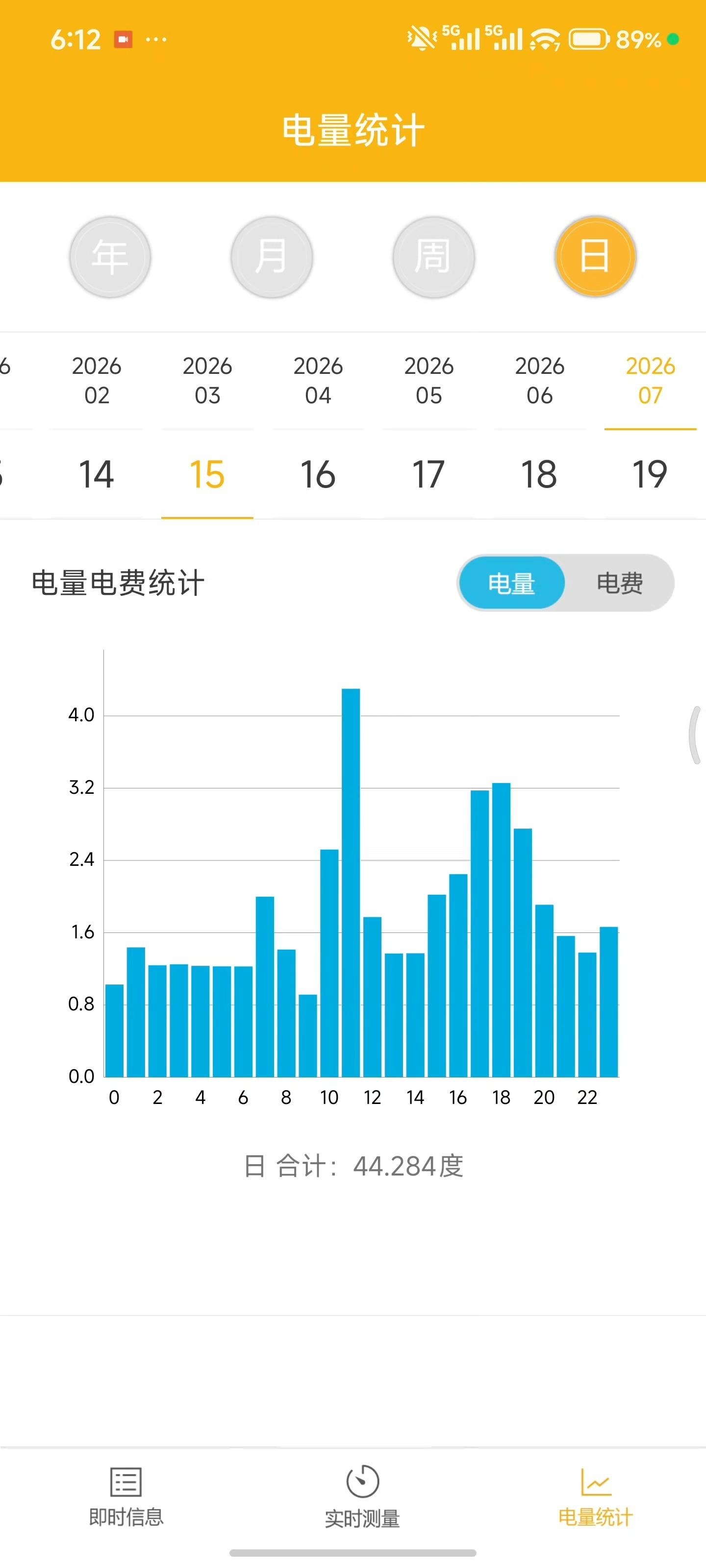Select month 2026 06

(540, 380)
